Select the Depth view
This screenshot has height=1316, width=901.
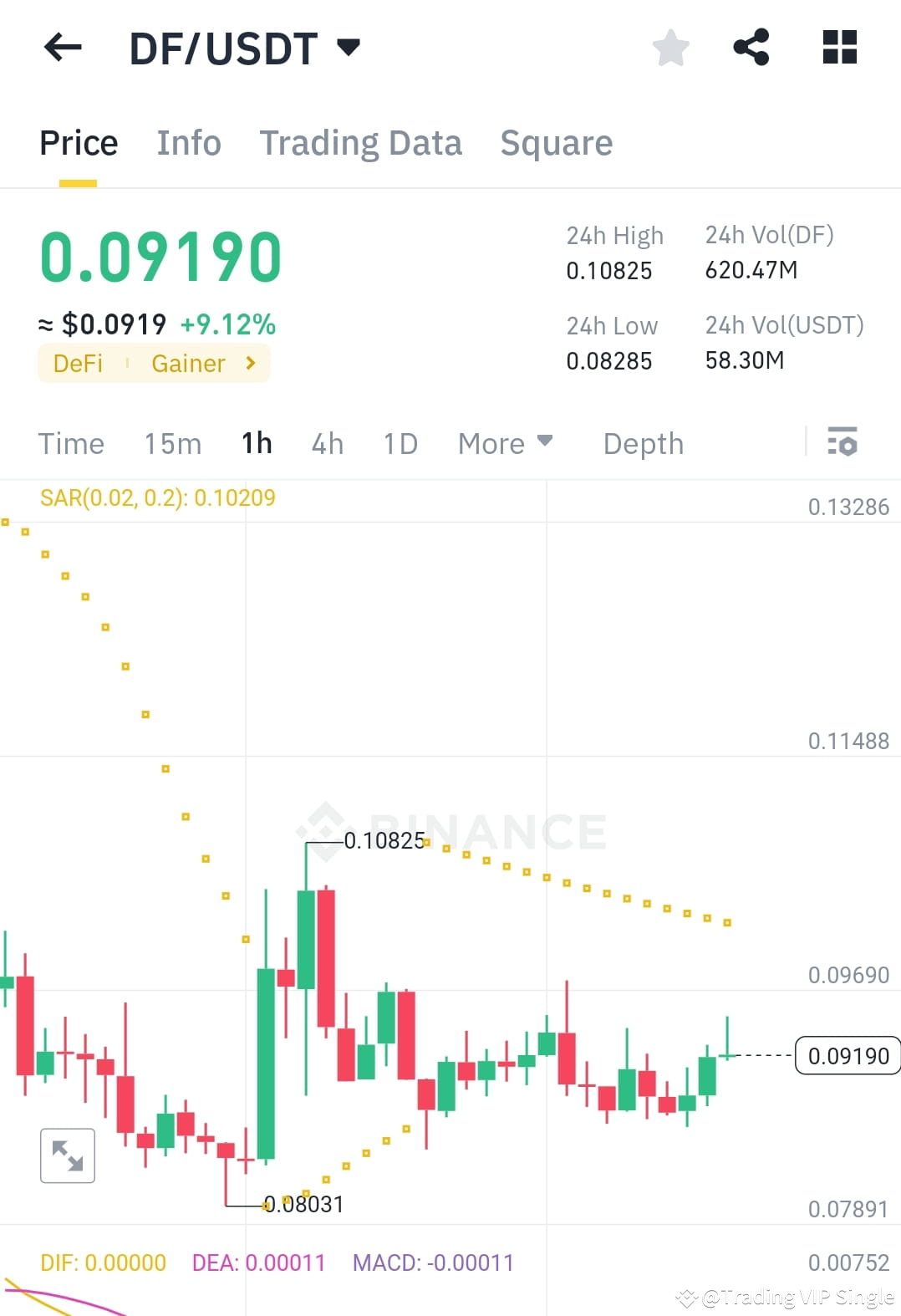point(642,443)
